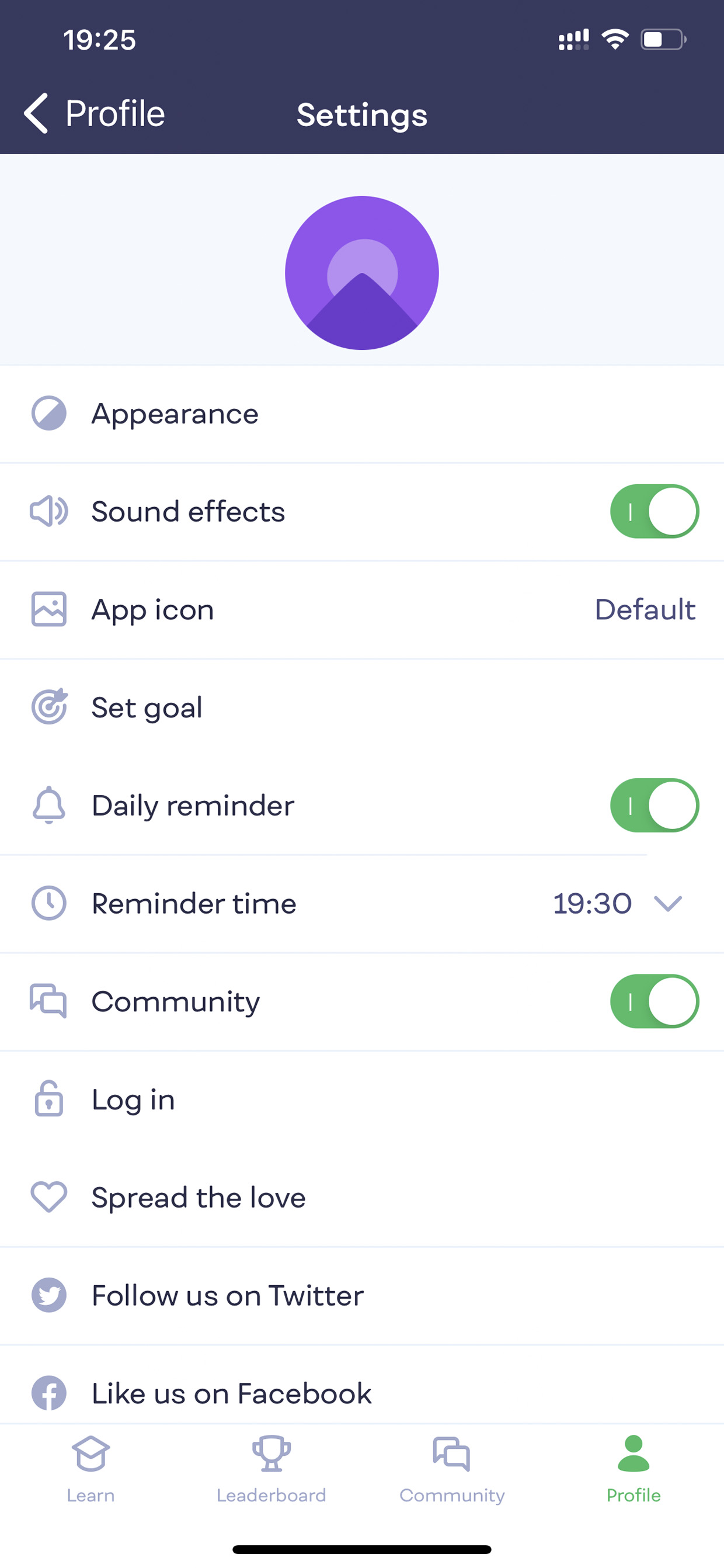Open Appearance settings
The height and width of the screenshot is (1568, 724).
(x=362, y=414)
